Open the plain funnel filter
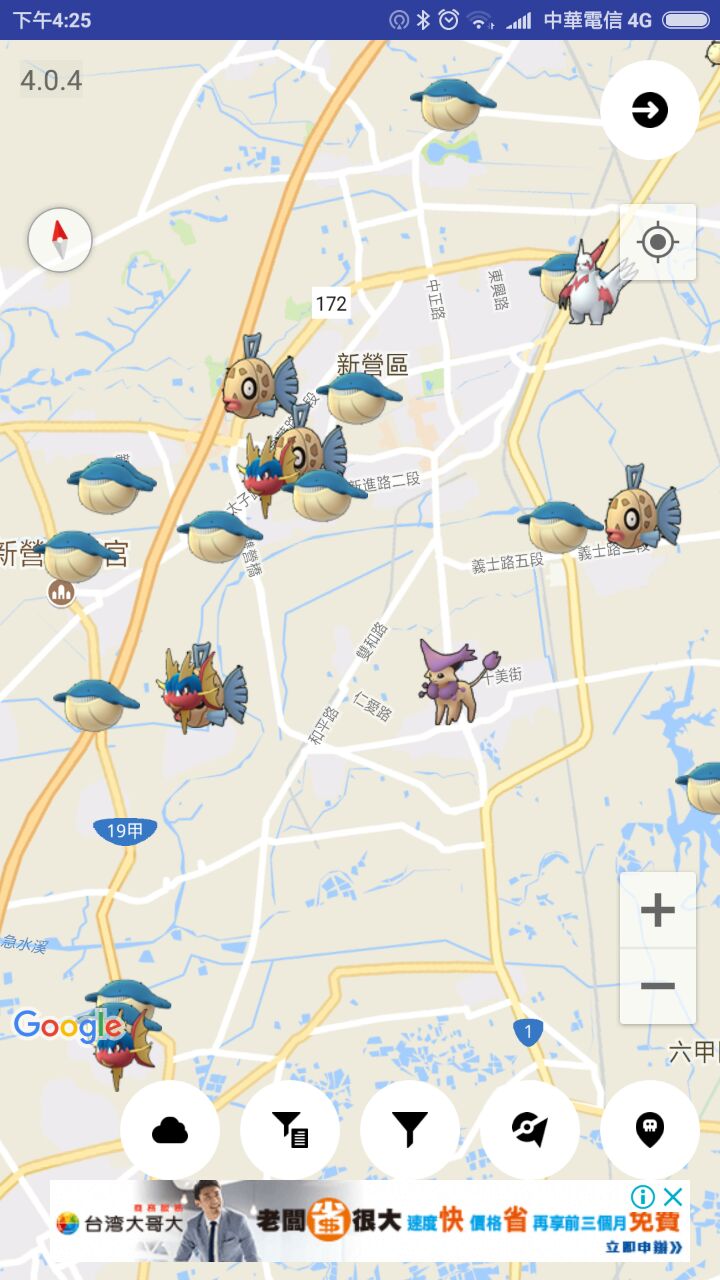Screen dimensions: 720x1280 410,1130
